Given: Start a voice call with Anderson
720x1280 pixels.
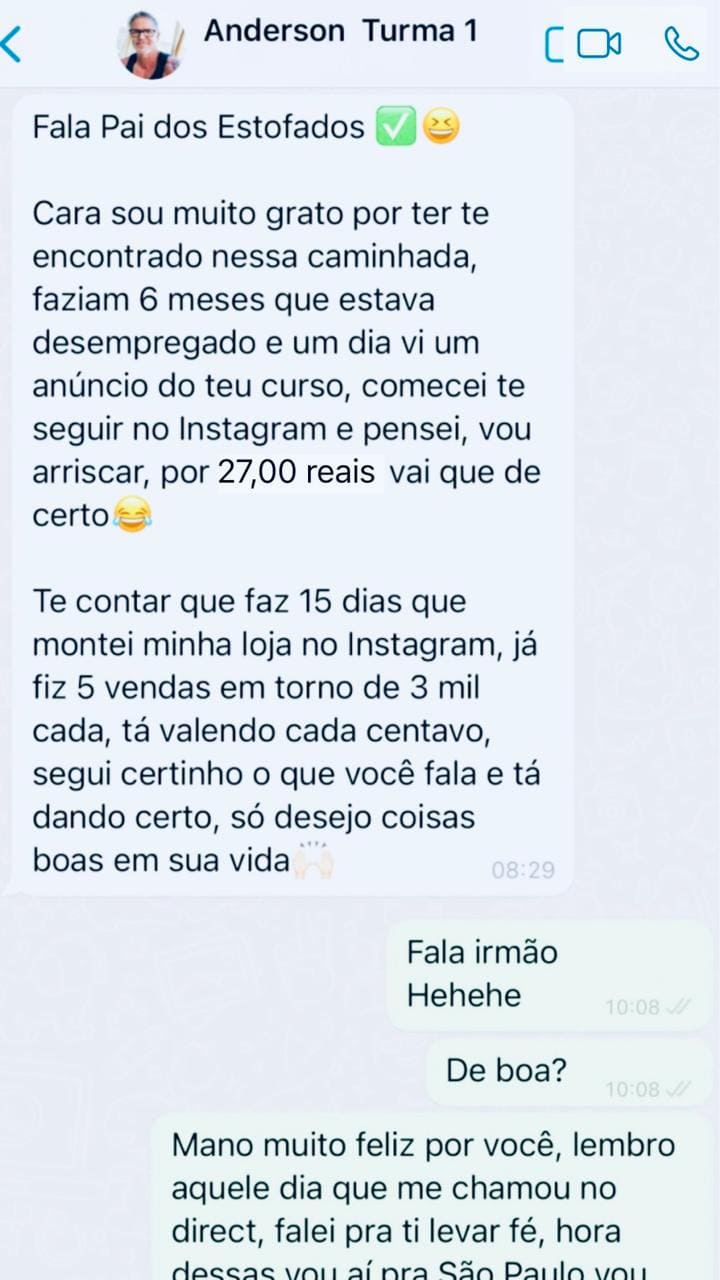Looking at the screenshot, I should (x=681, y=44).
